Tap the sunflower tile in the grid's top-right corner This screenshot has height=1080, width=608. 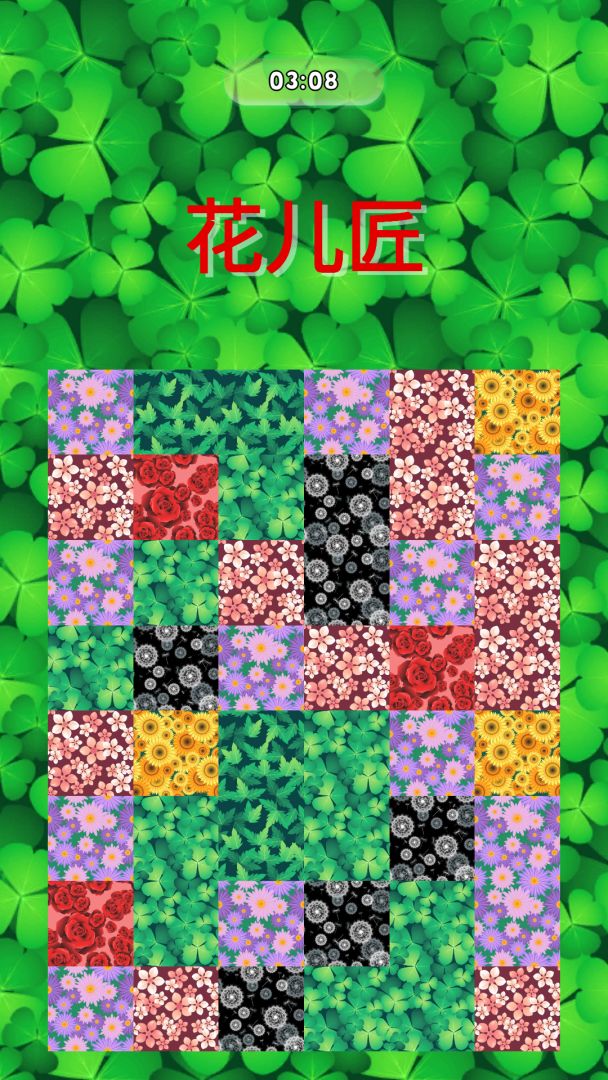point(517,412)
